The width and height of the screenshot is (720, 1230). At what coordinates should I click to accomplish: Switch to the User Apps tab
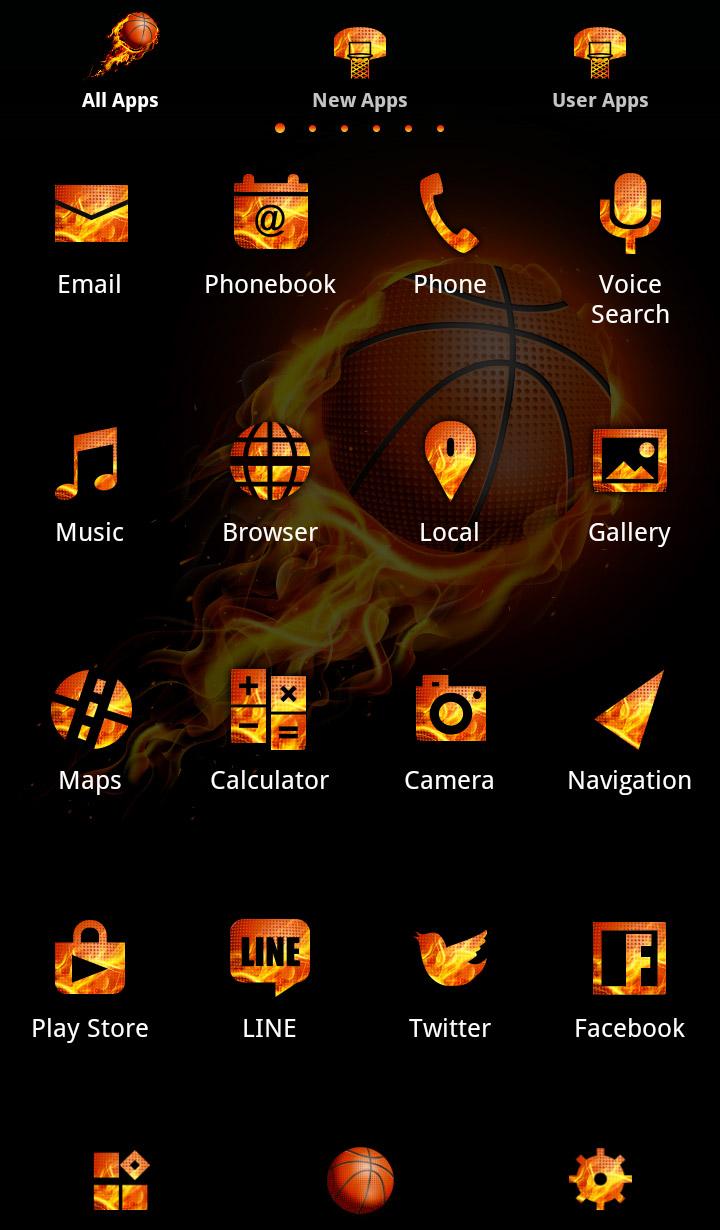point(600,70)
